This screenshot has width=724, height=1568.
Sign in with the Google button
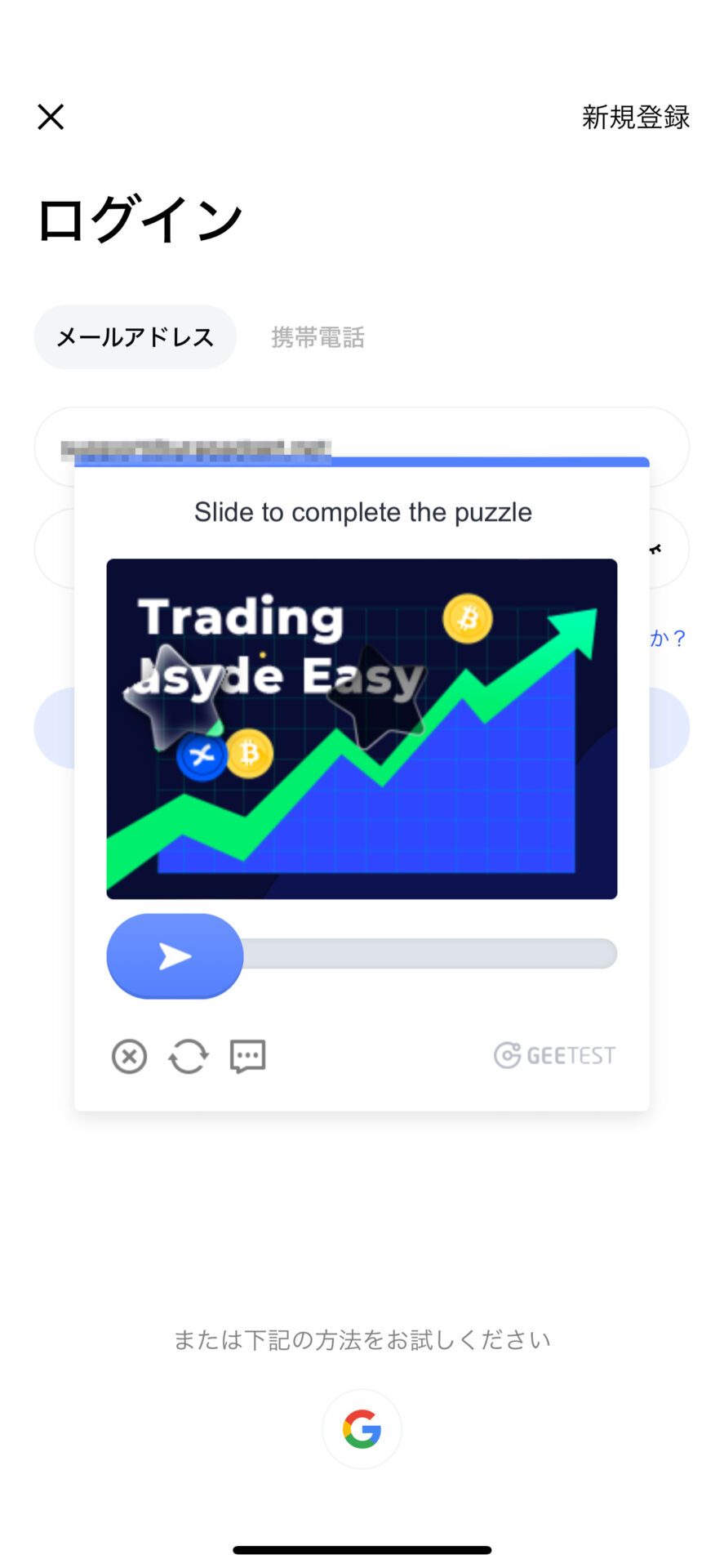(x=362, y=1429)
